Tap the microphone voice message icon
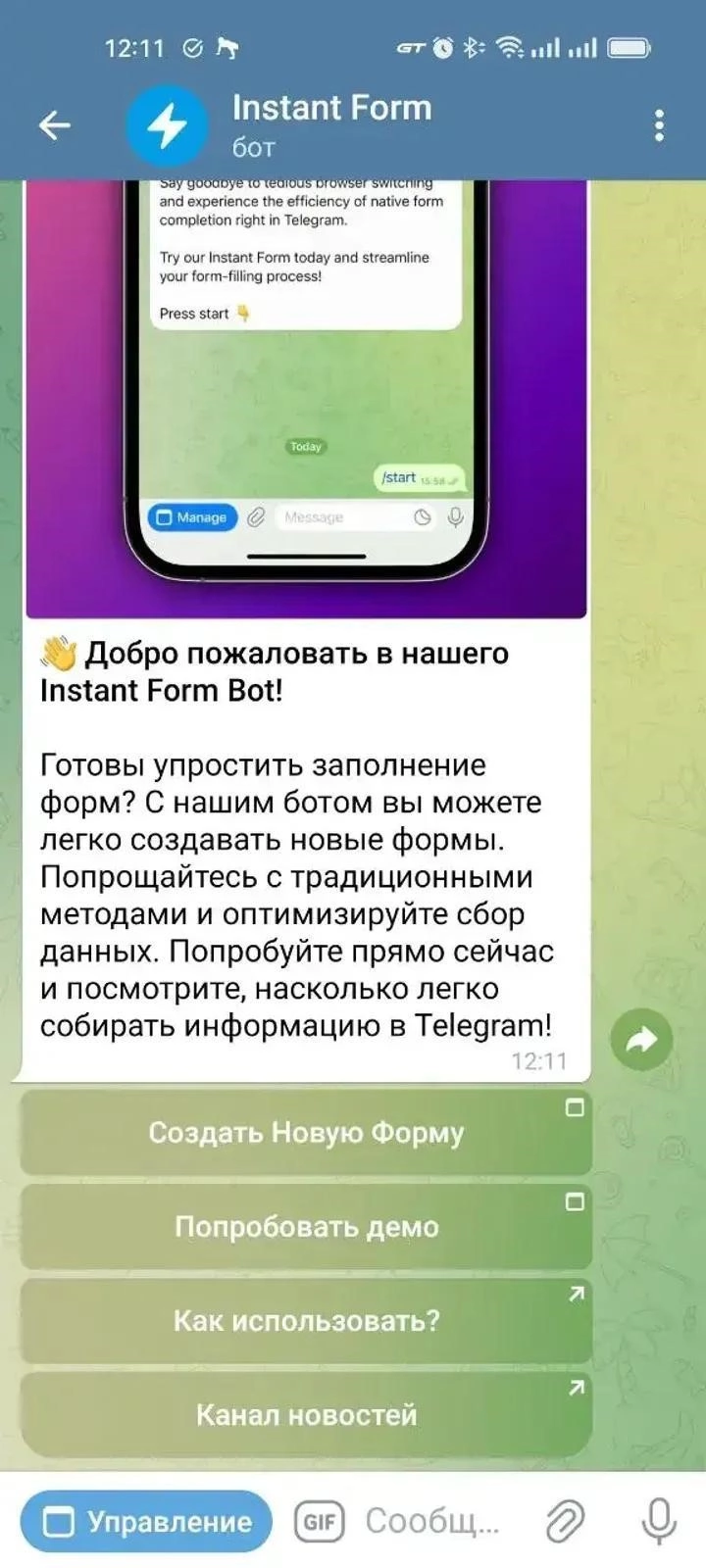 click(x=658, y=1522)
